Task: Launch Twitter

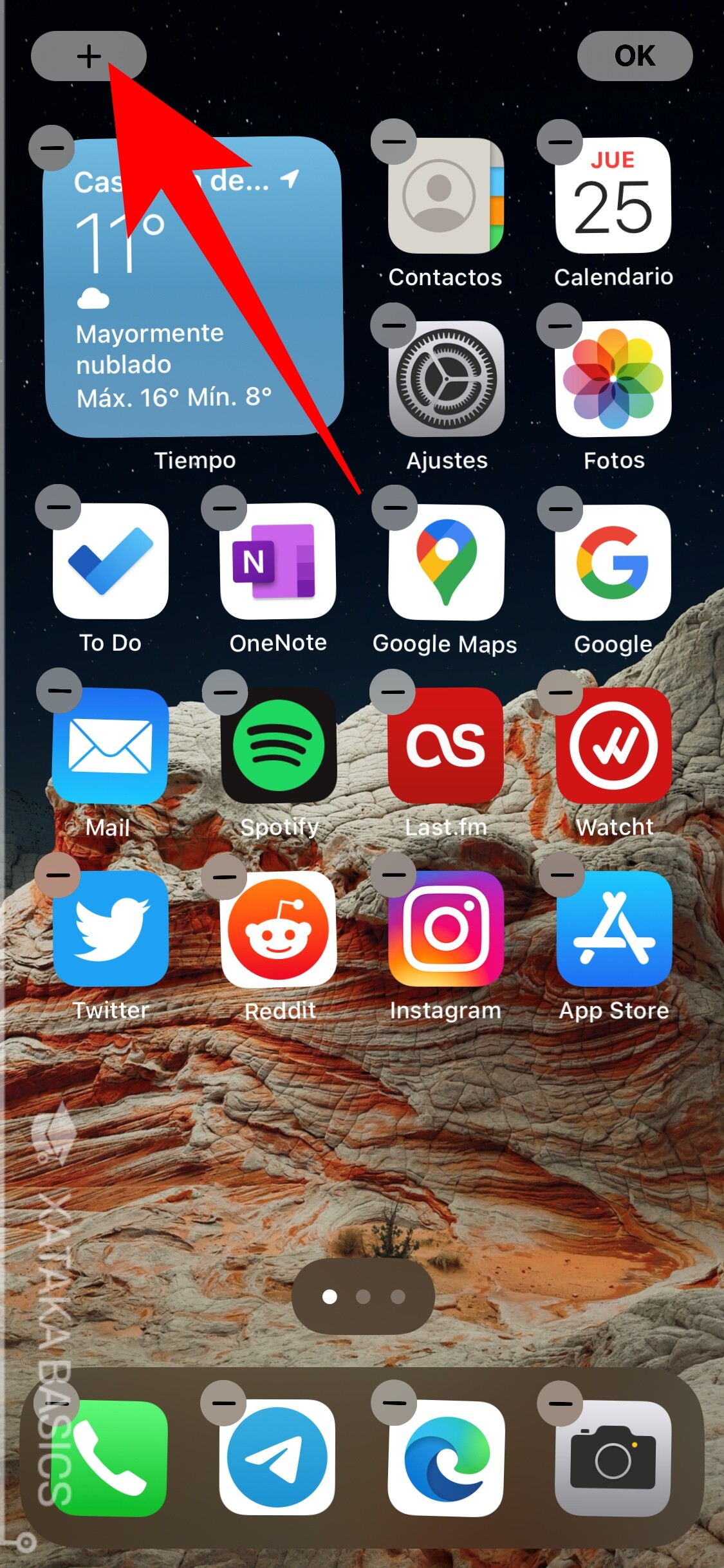Action: (x=111, y=931)
